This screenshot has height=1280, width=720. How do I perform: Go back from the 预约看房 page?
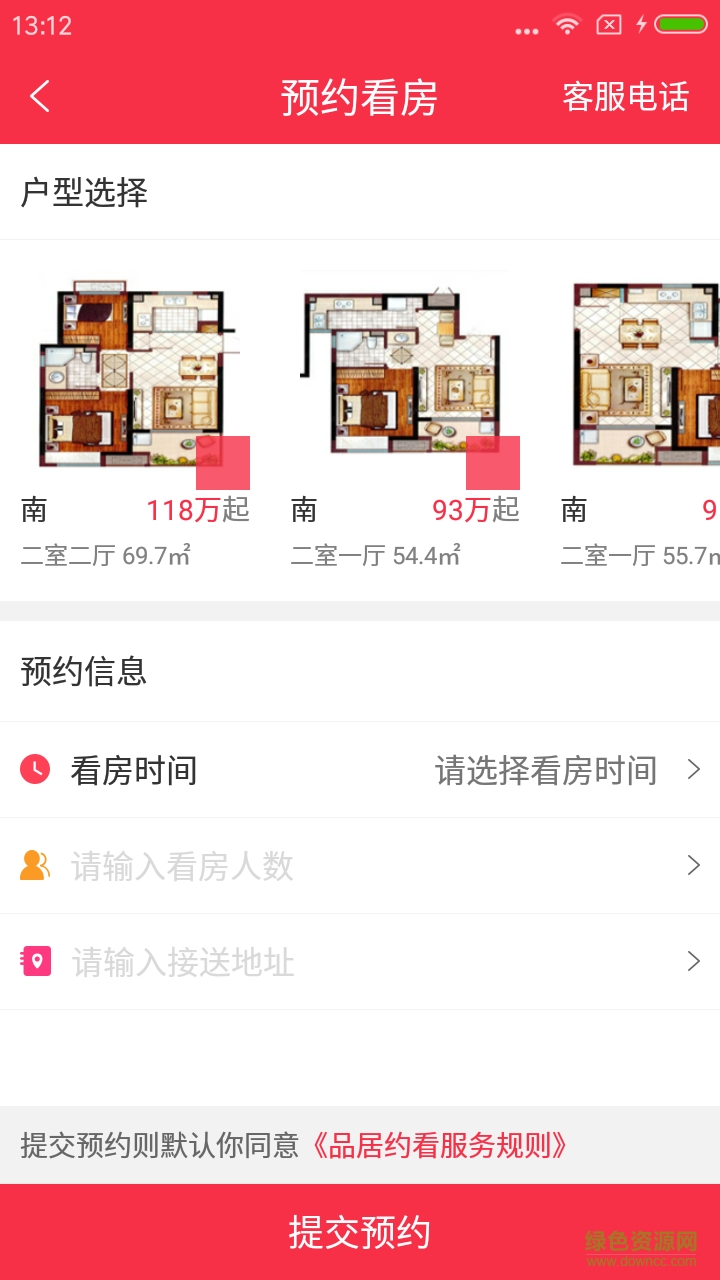(40, 97)
